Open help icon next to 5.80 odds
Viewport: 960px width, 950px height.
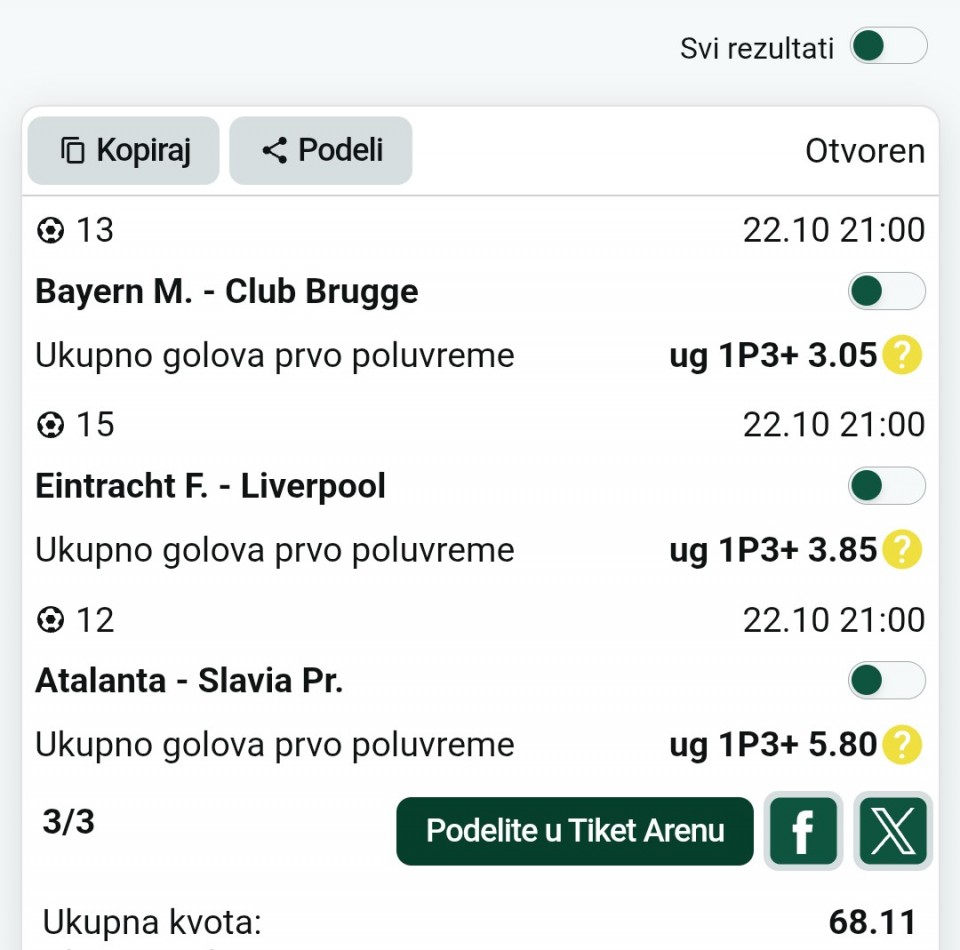(x=902, y=744)
